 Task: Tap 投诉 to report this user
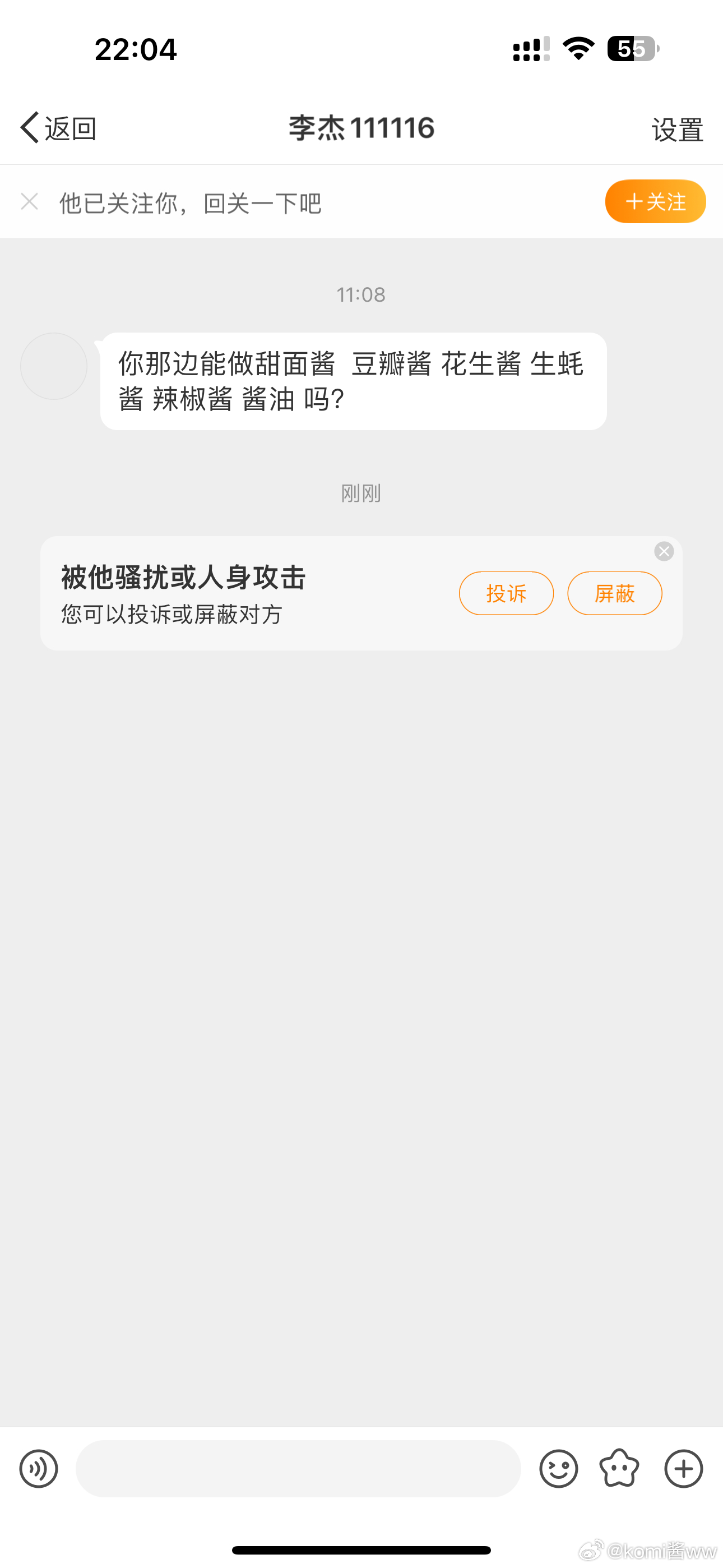[506, 593]
